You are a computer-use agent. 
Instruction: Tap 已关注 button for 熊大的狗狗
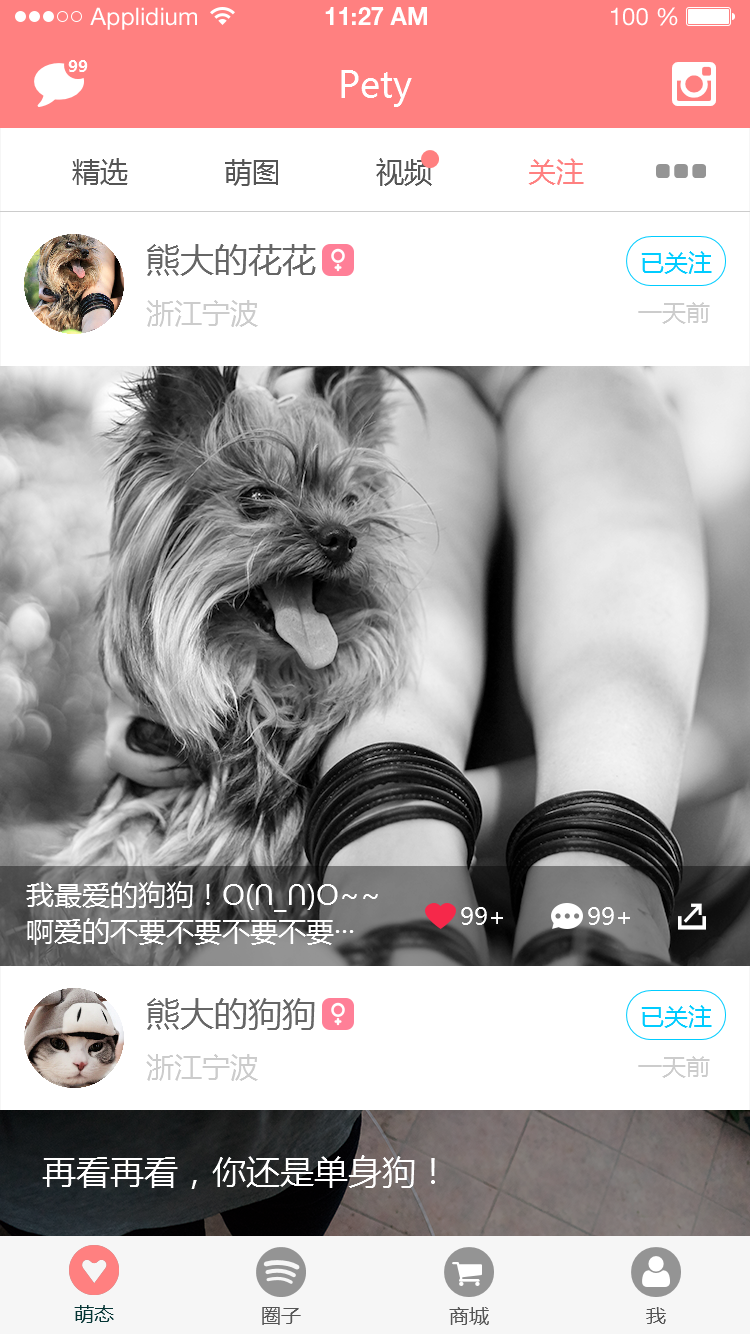click(675, 1017)
